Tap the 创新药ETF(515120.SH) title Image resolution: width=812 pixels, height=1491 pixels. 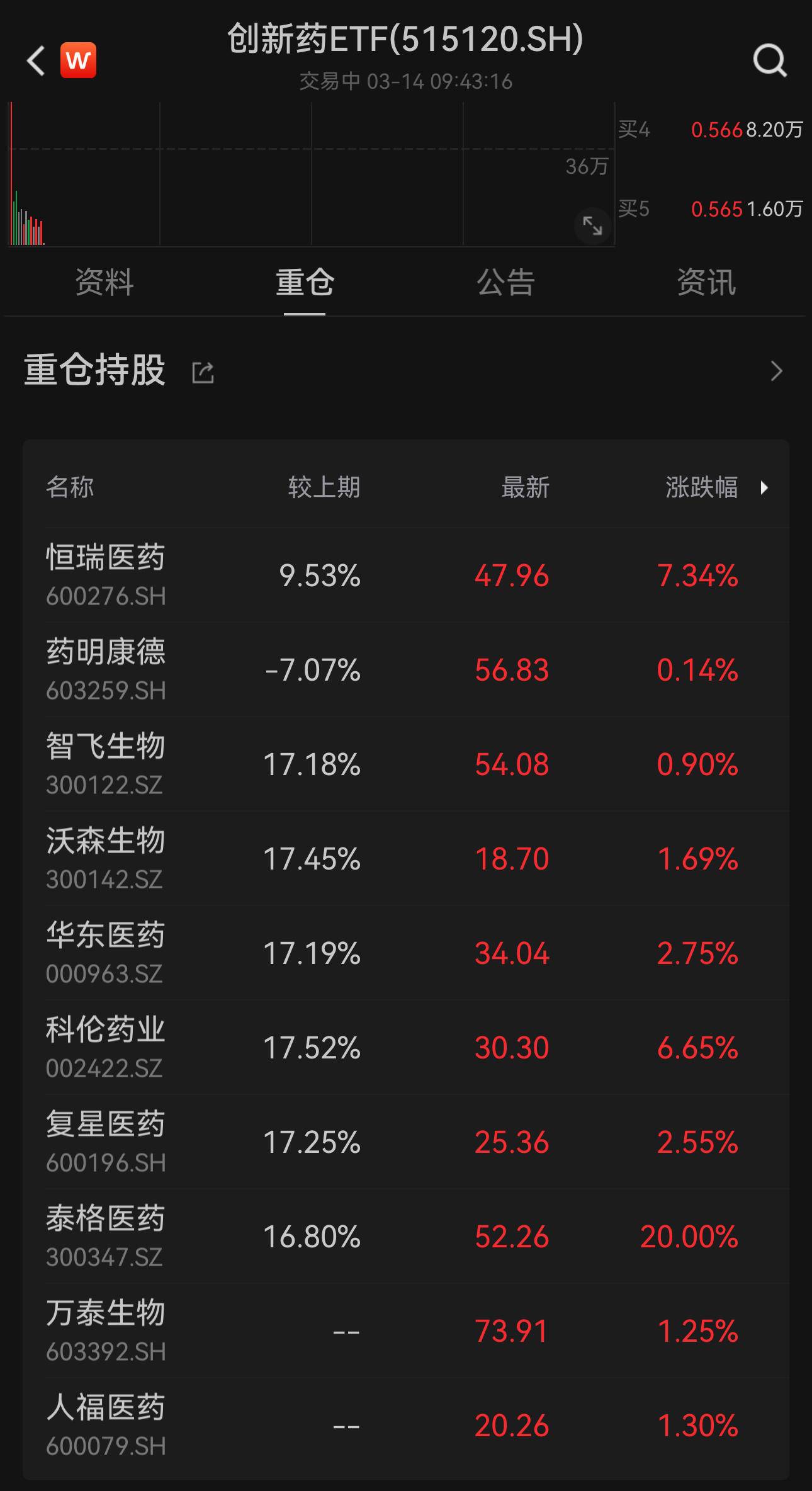406,38
